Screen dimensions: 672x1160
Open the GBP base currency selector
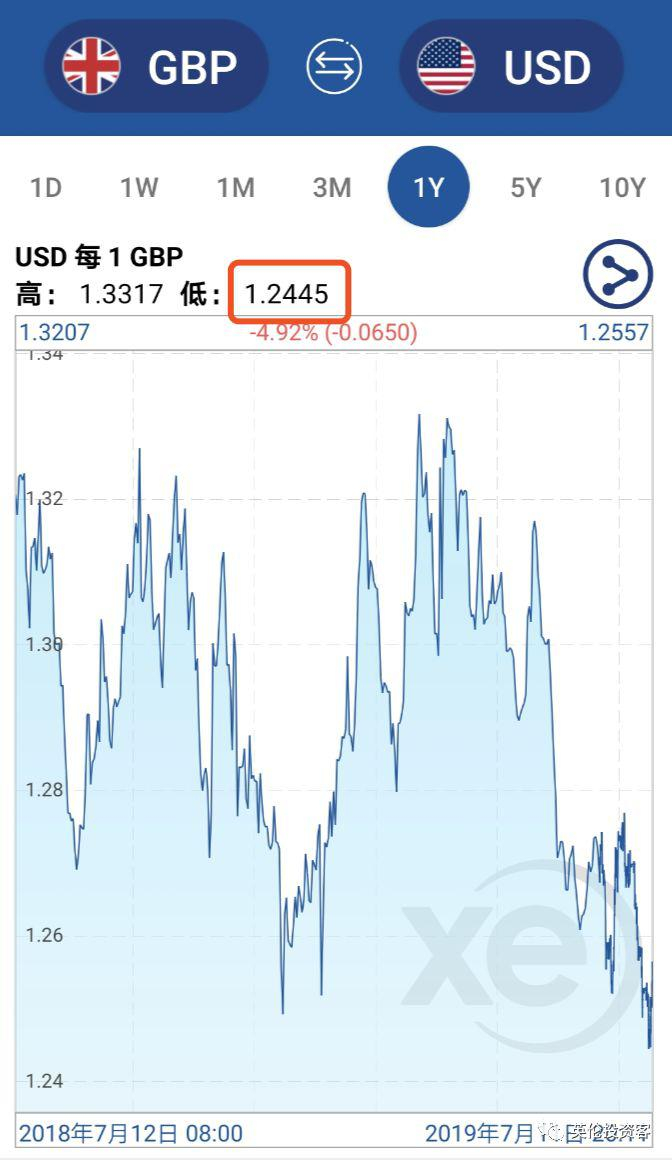156,66
